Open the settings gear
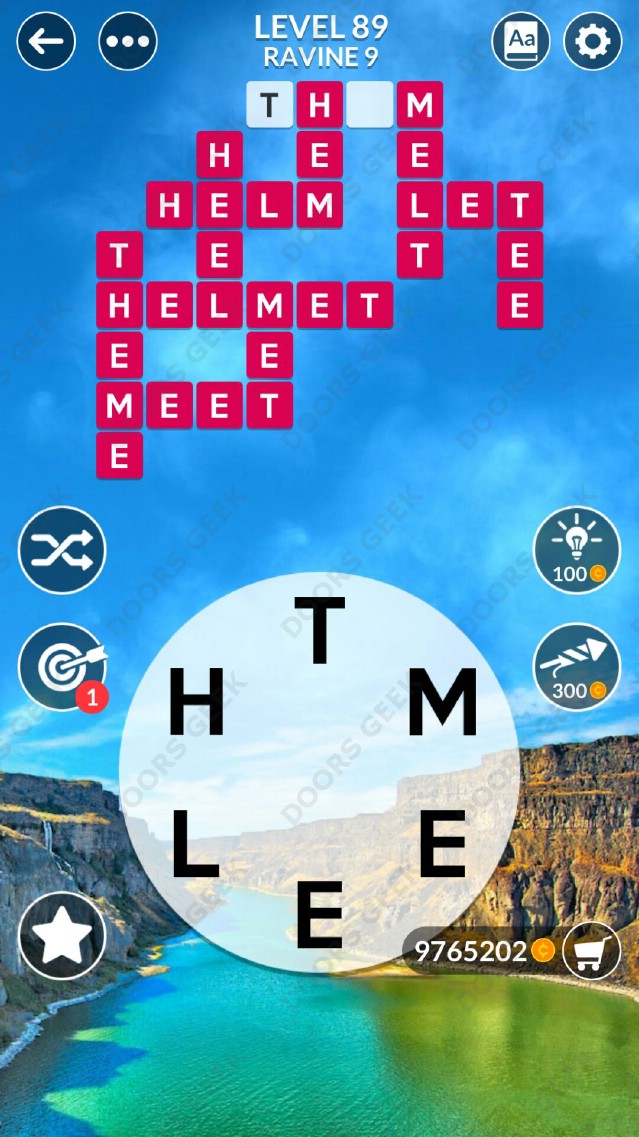This screenshot has width=639, height=1137. pyautogui.click(x=593, y=41)
